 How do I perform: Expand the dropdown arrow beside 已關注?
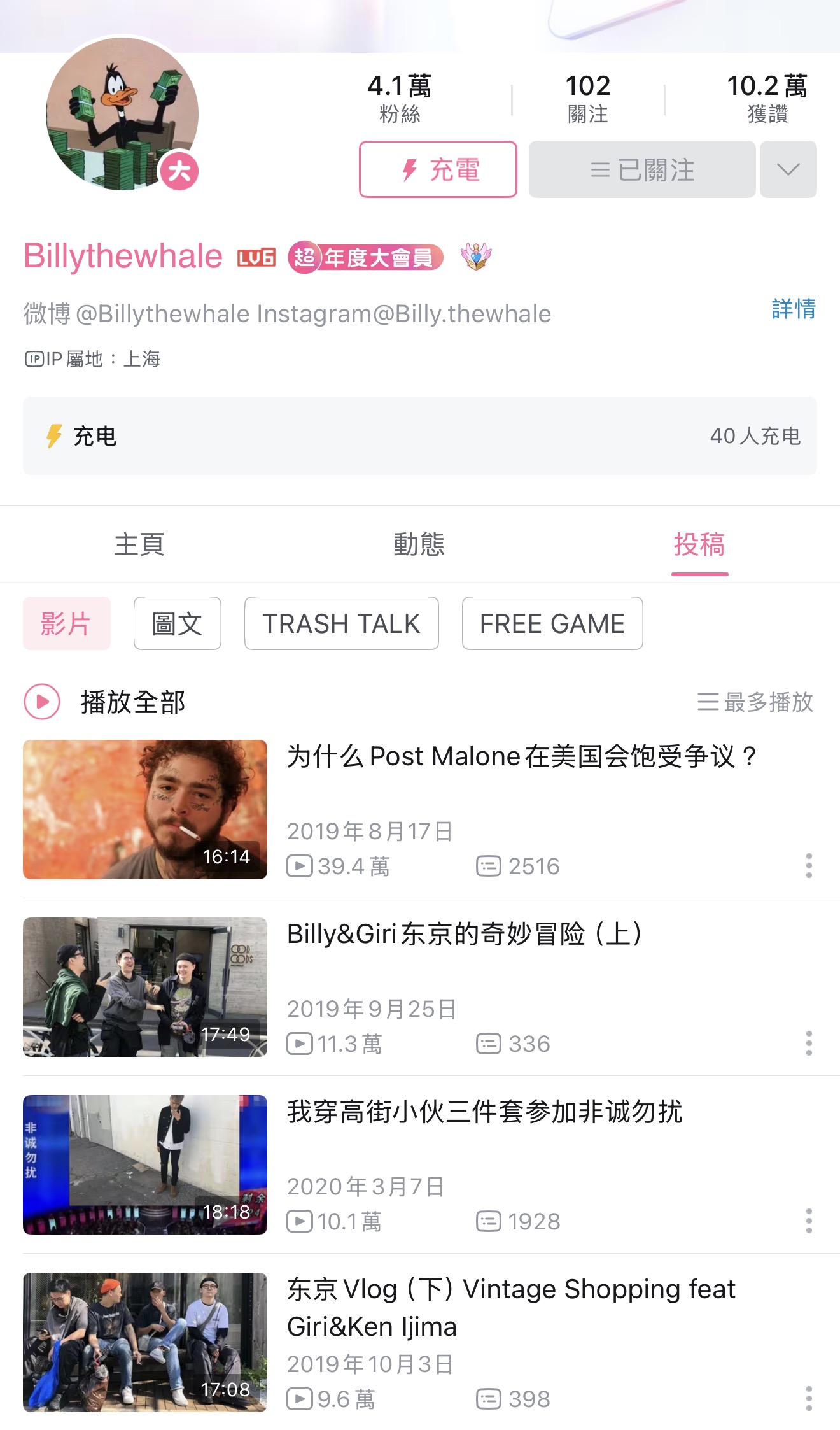[788, 169]
